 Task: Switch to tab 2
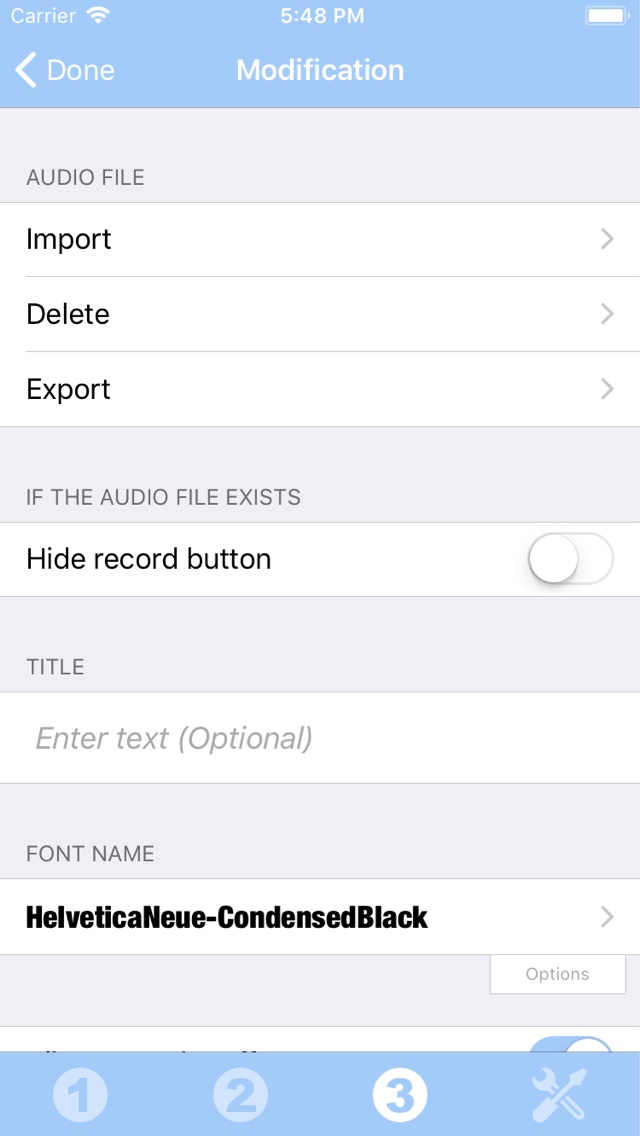240,1095
